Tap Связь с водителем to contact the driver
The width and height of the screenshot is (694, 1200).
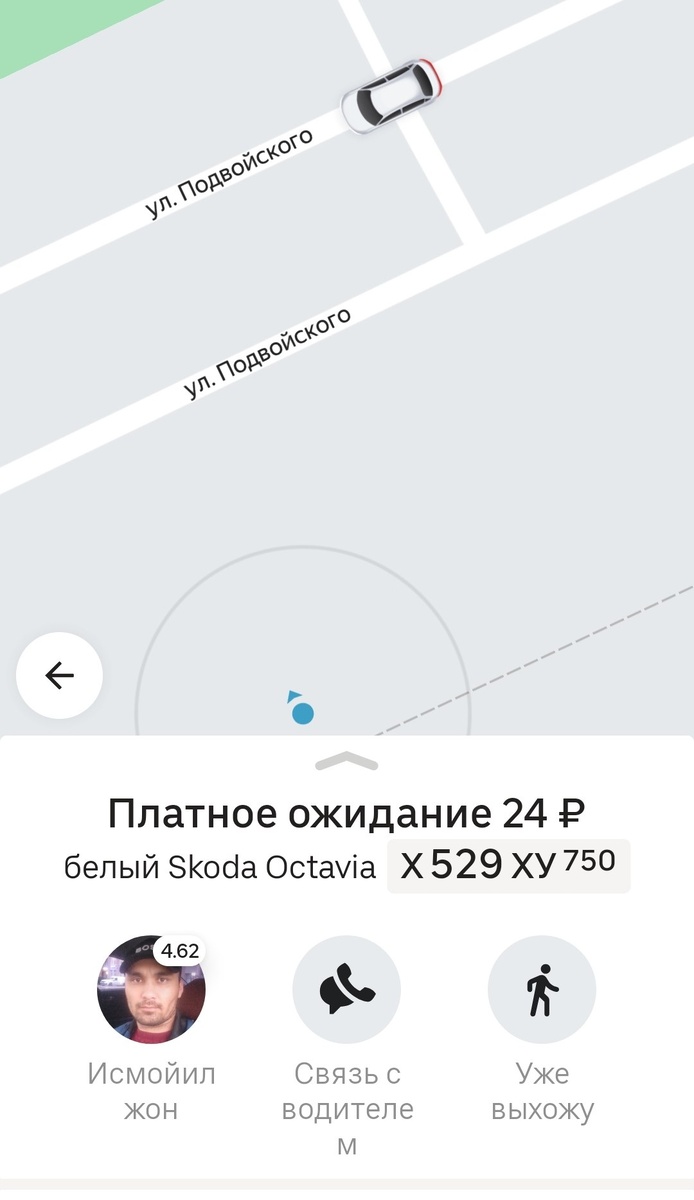pos(346,990)
